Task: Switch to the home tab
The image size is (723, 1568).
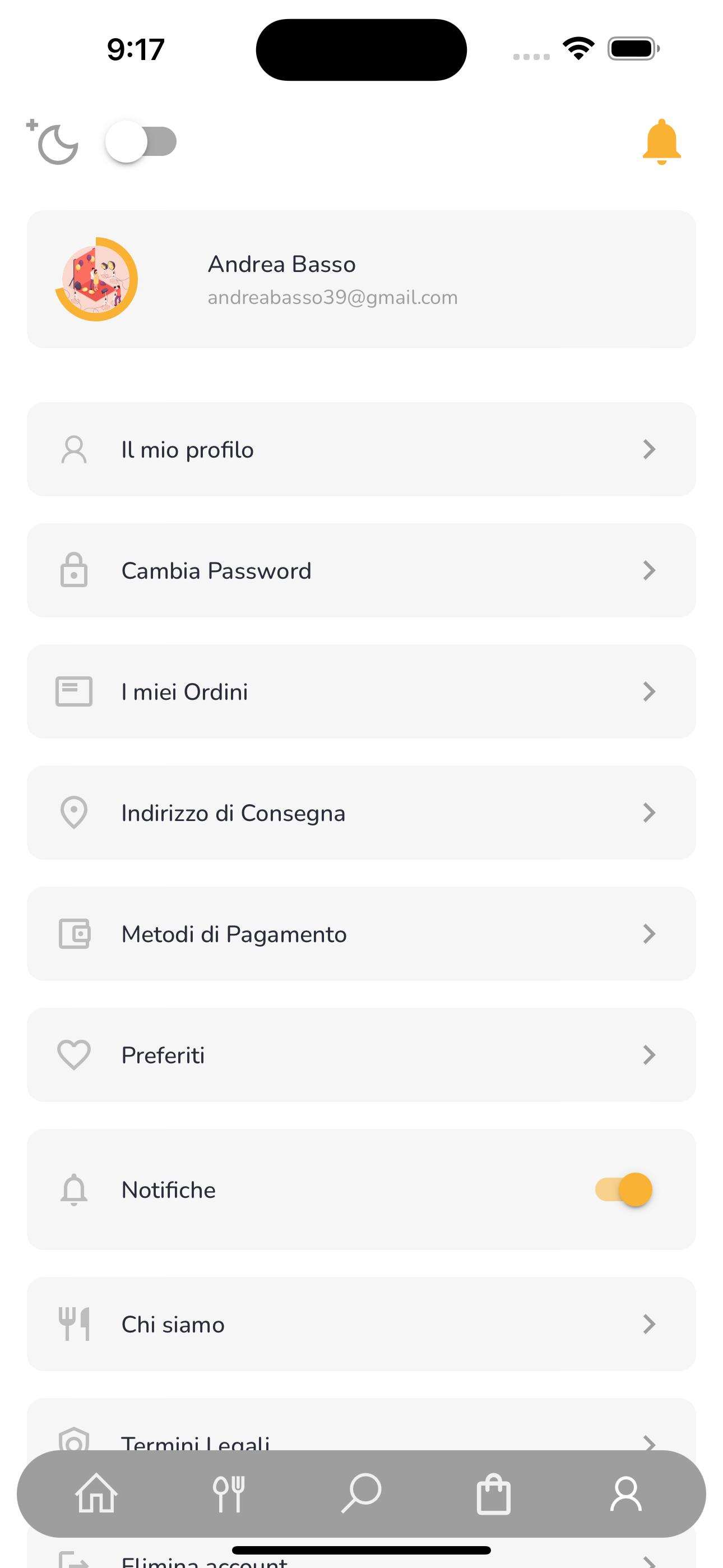Action: (96, 1493)
